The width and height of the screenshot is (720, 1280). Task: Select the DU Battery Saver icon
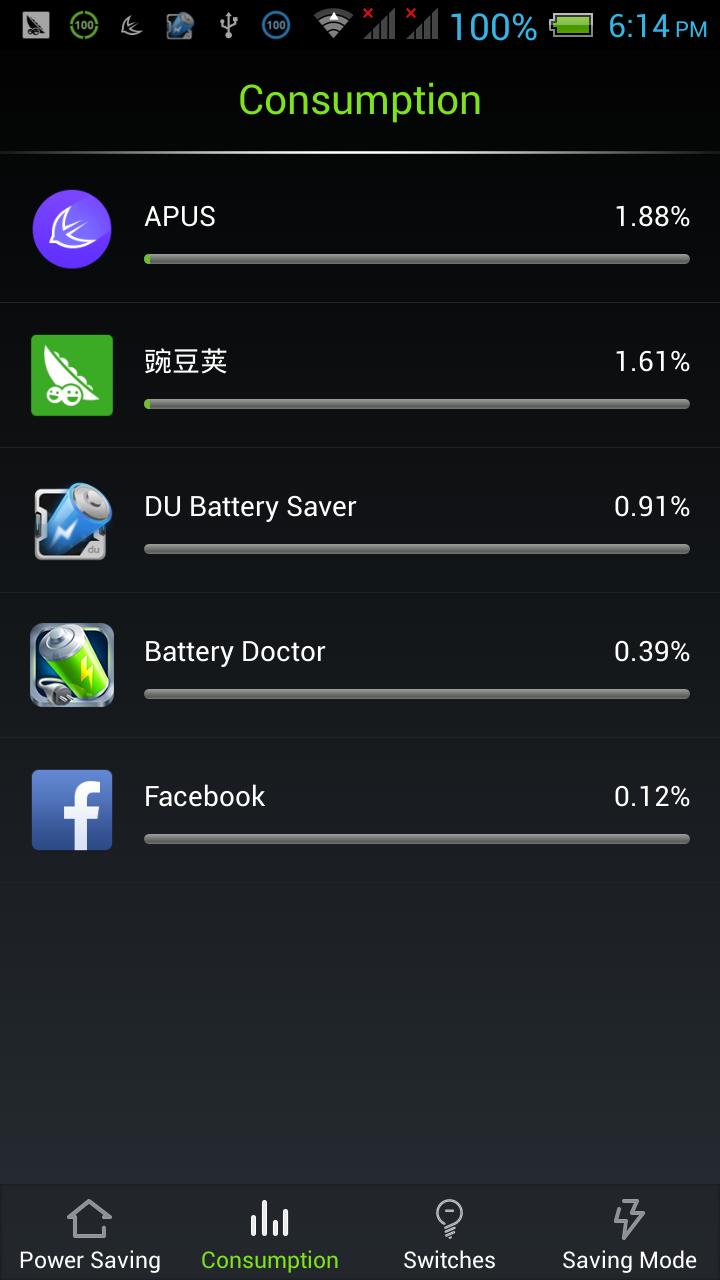click(x=71, y=520)
